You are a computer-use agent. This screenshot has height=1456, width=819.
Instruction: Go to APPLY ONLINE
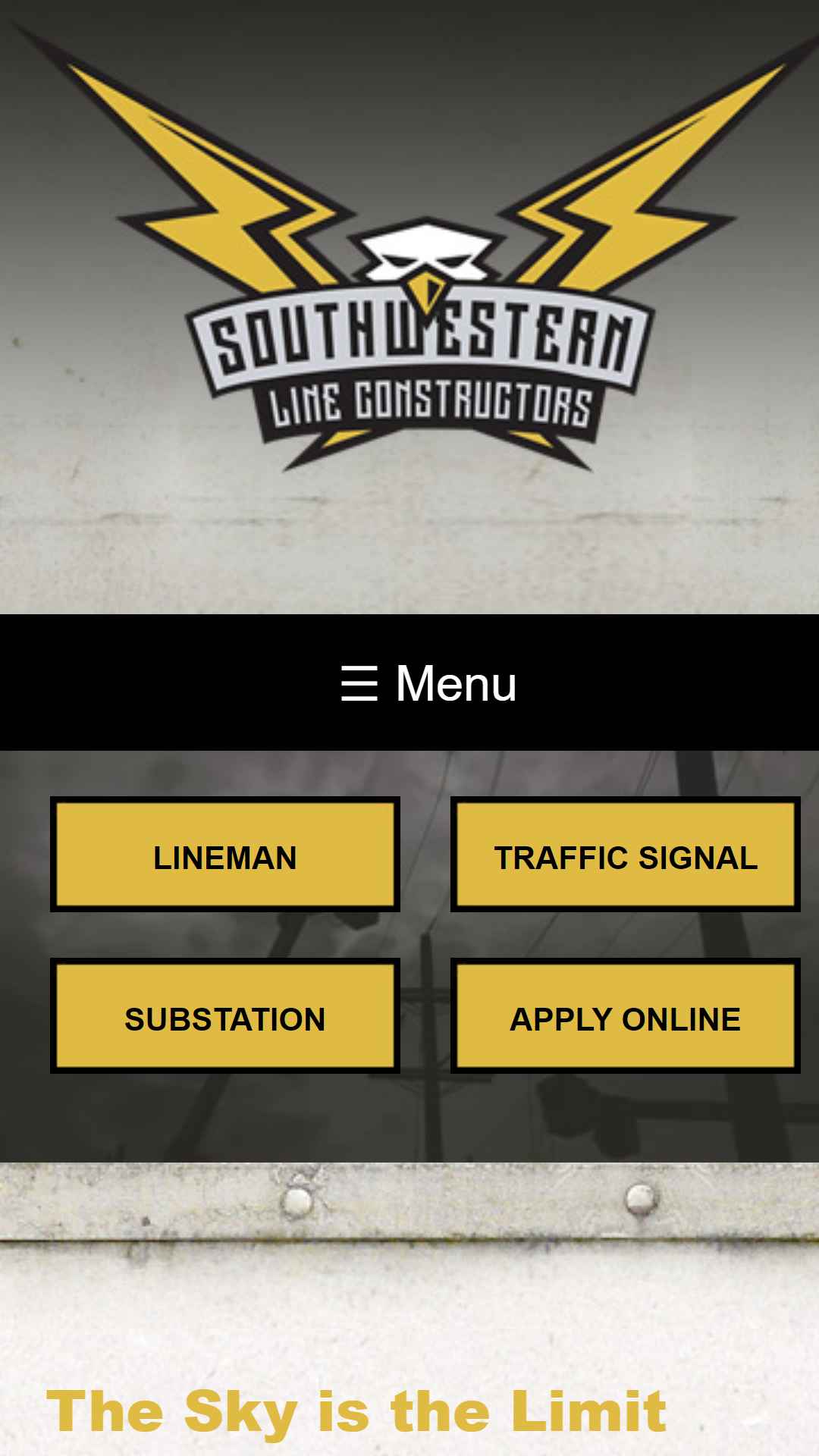(626, 1016)
